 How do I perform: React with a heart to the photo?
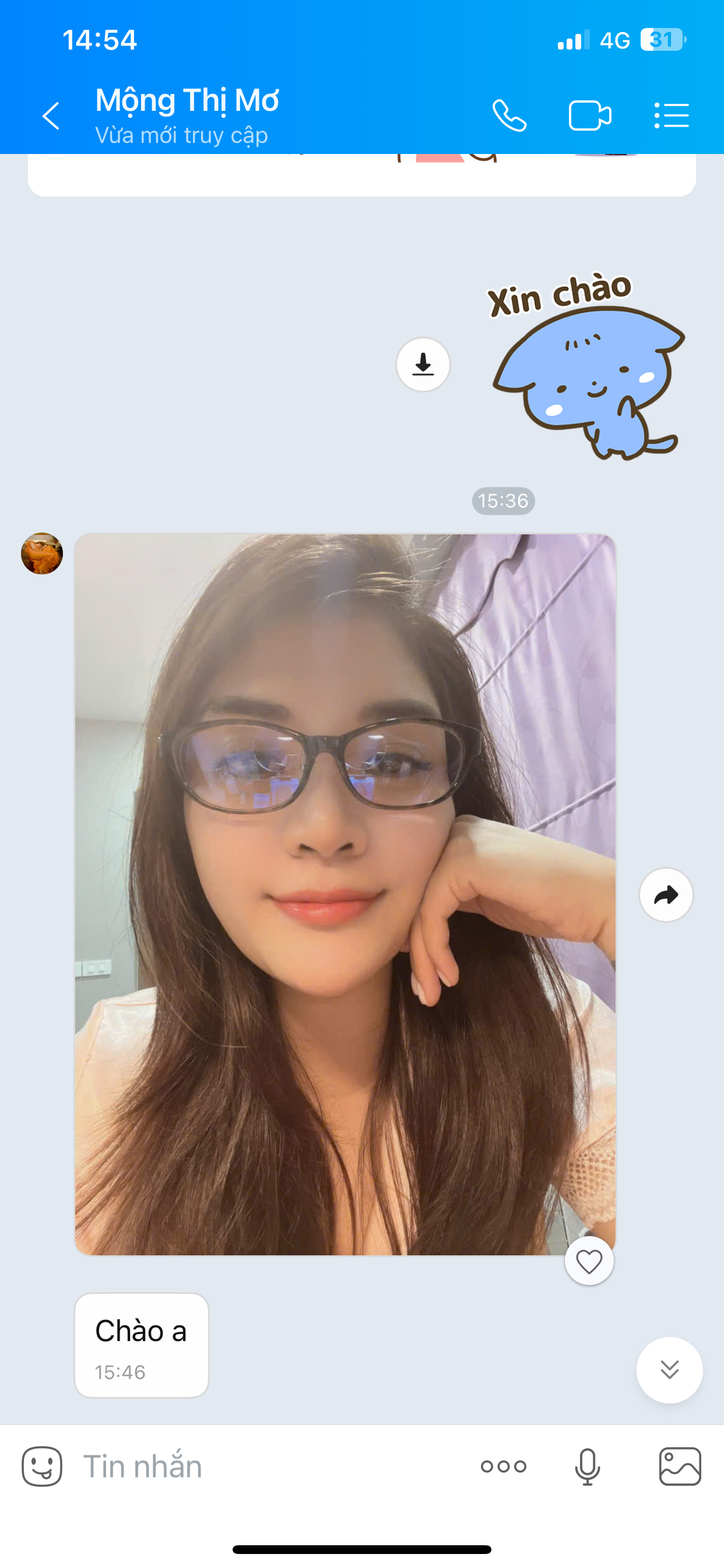click(x=588, y=1261)
